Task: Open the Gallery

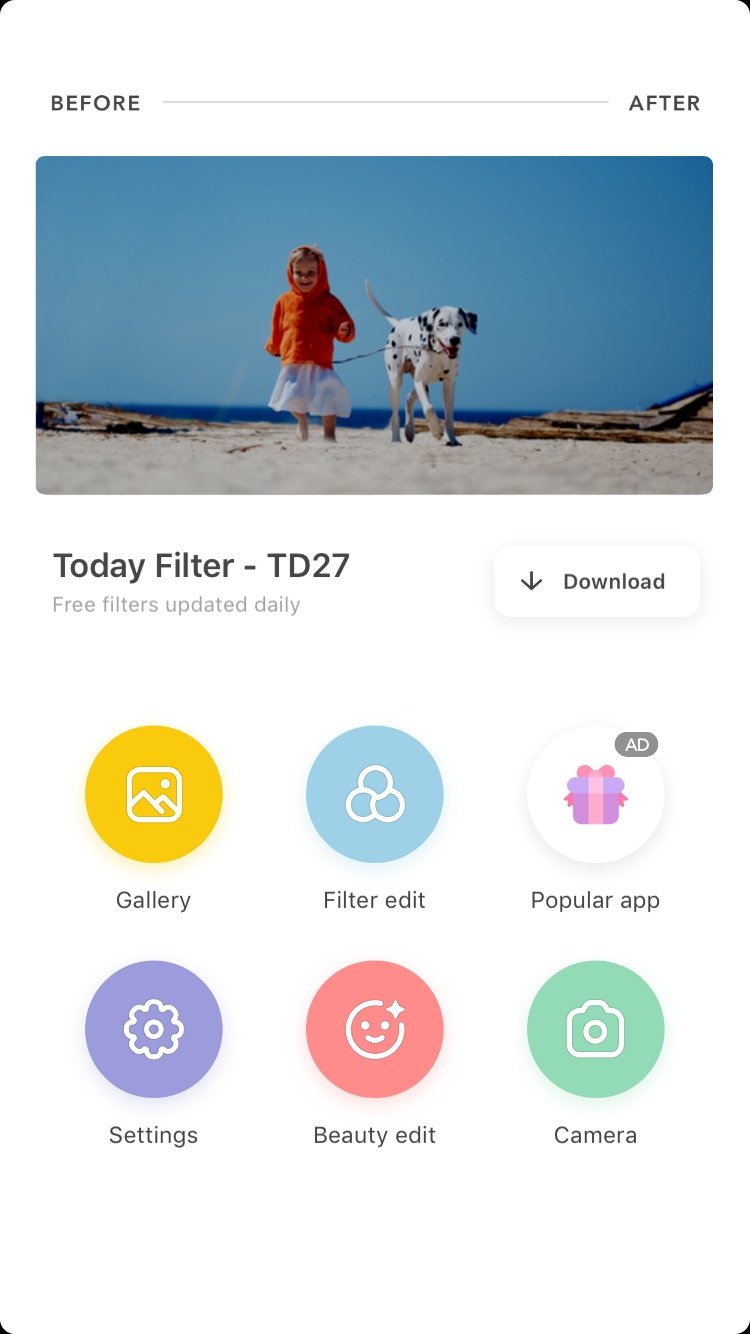Action: coord(154,794)
